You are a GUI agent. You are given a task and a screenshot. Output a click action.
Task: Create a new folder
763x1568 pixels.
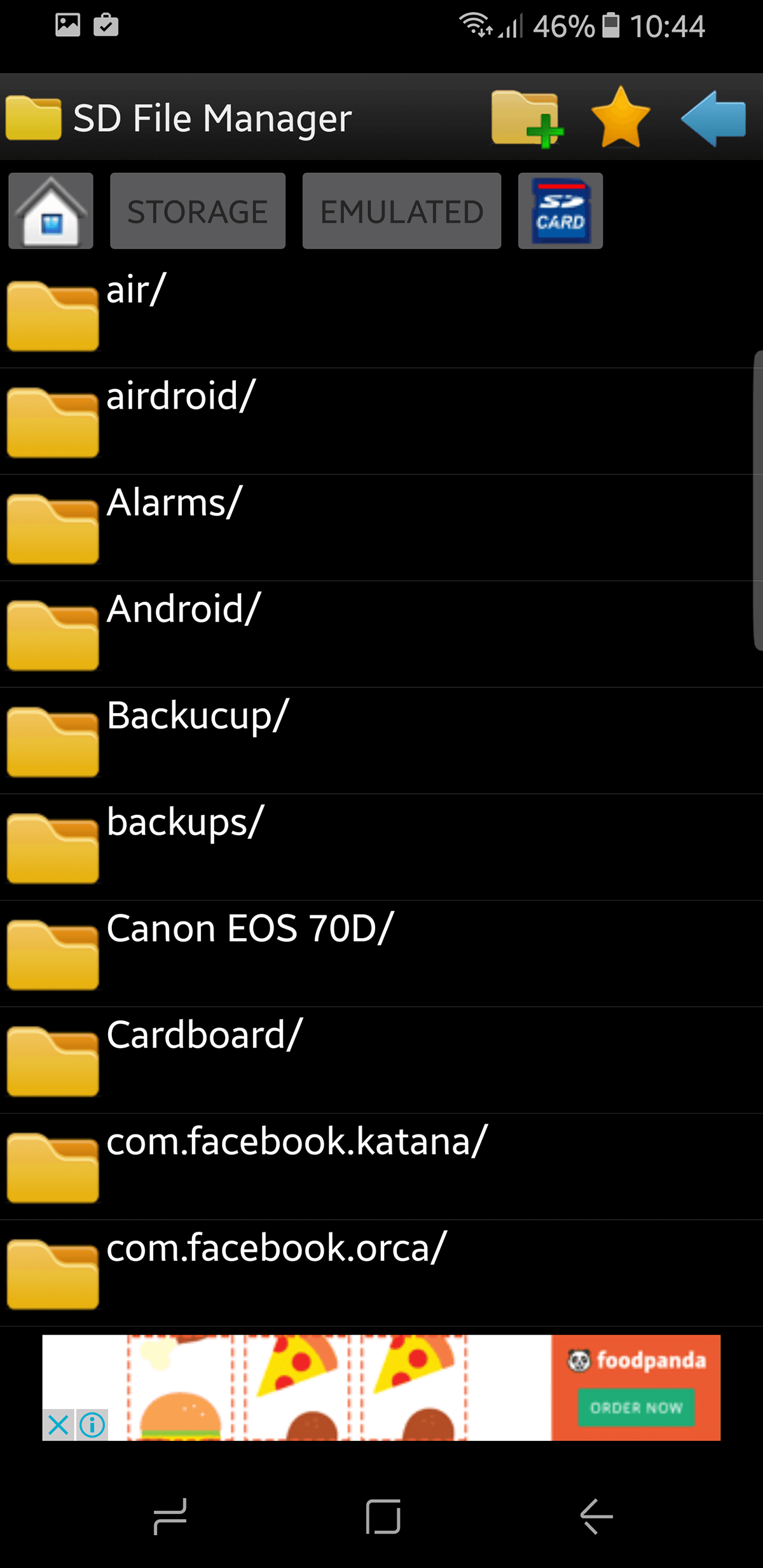pos(526,118)
